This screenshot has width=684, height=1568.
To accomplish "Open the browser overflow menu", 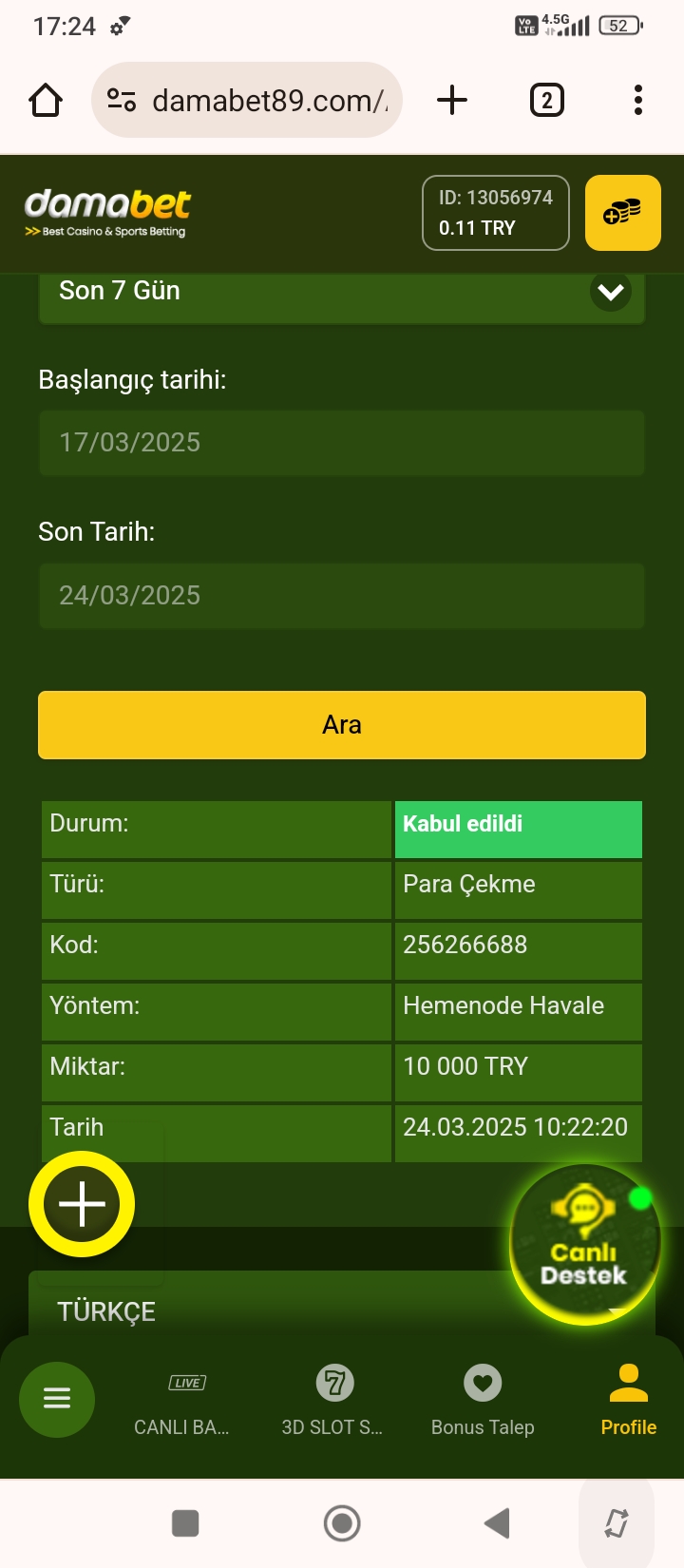I will click(637, 100).
